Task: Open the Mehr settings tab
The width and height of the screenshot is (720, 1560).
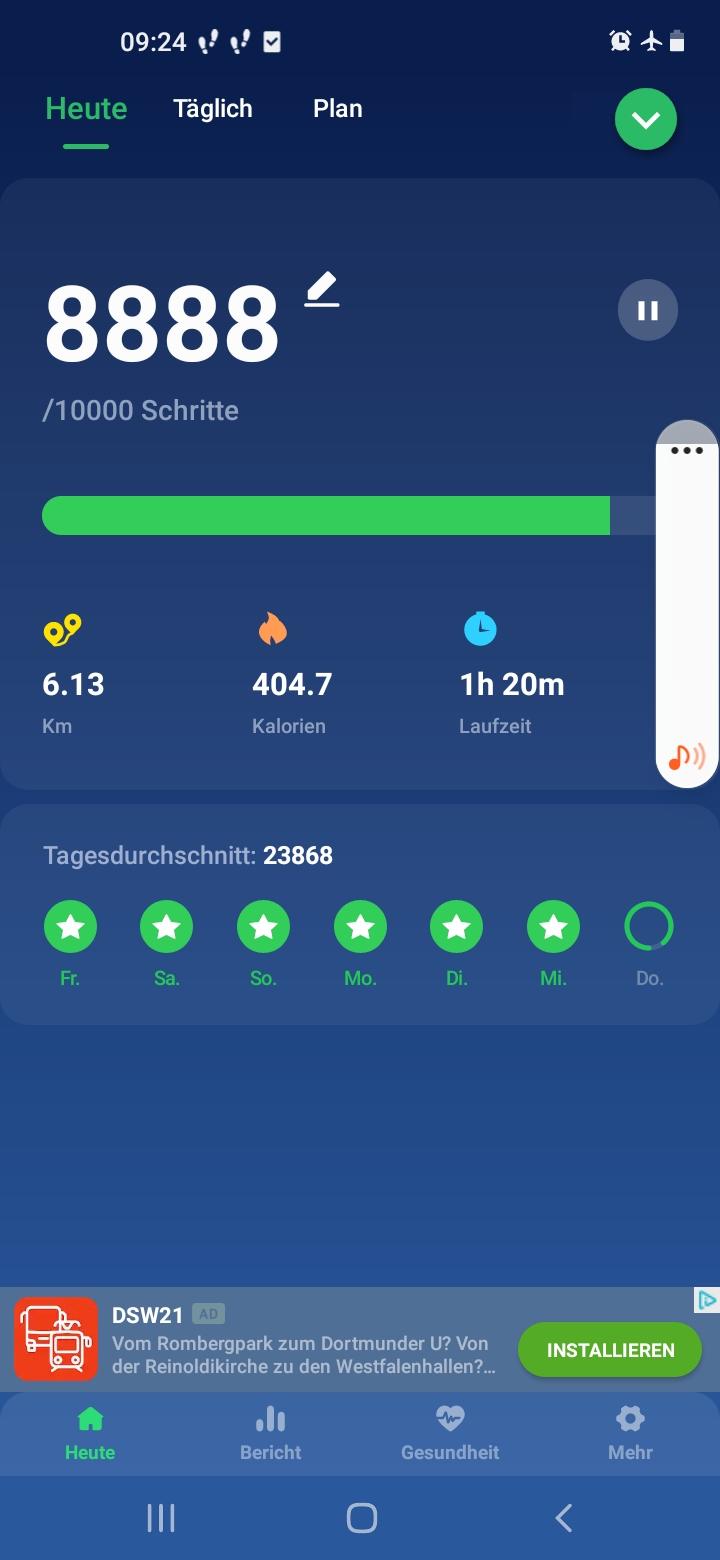Action: (630, 1433)
